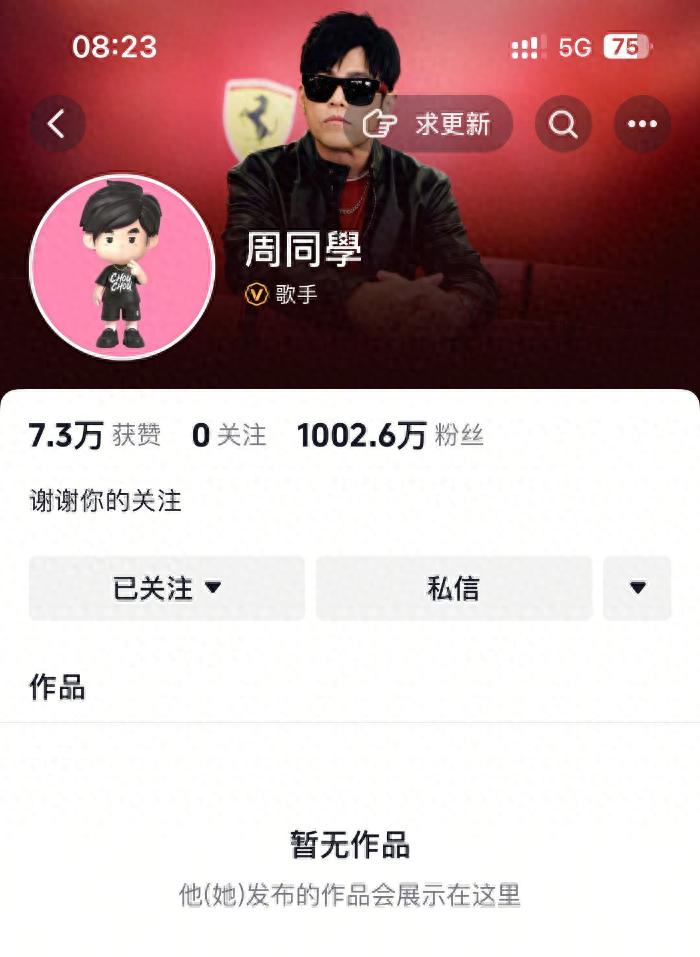Open the search magnifier icon
Screen dimensions: 700x957
tap(563, 124)
